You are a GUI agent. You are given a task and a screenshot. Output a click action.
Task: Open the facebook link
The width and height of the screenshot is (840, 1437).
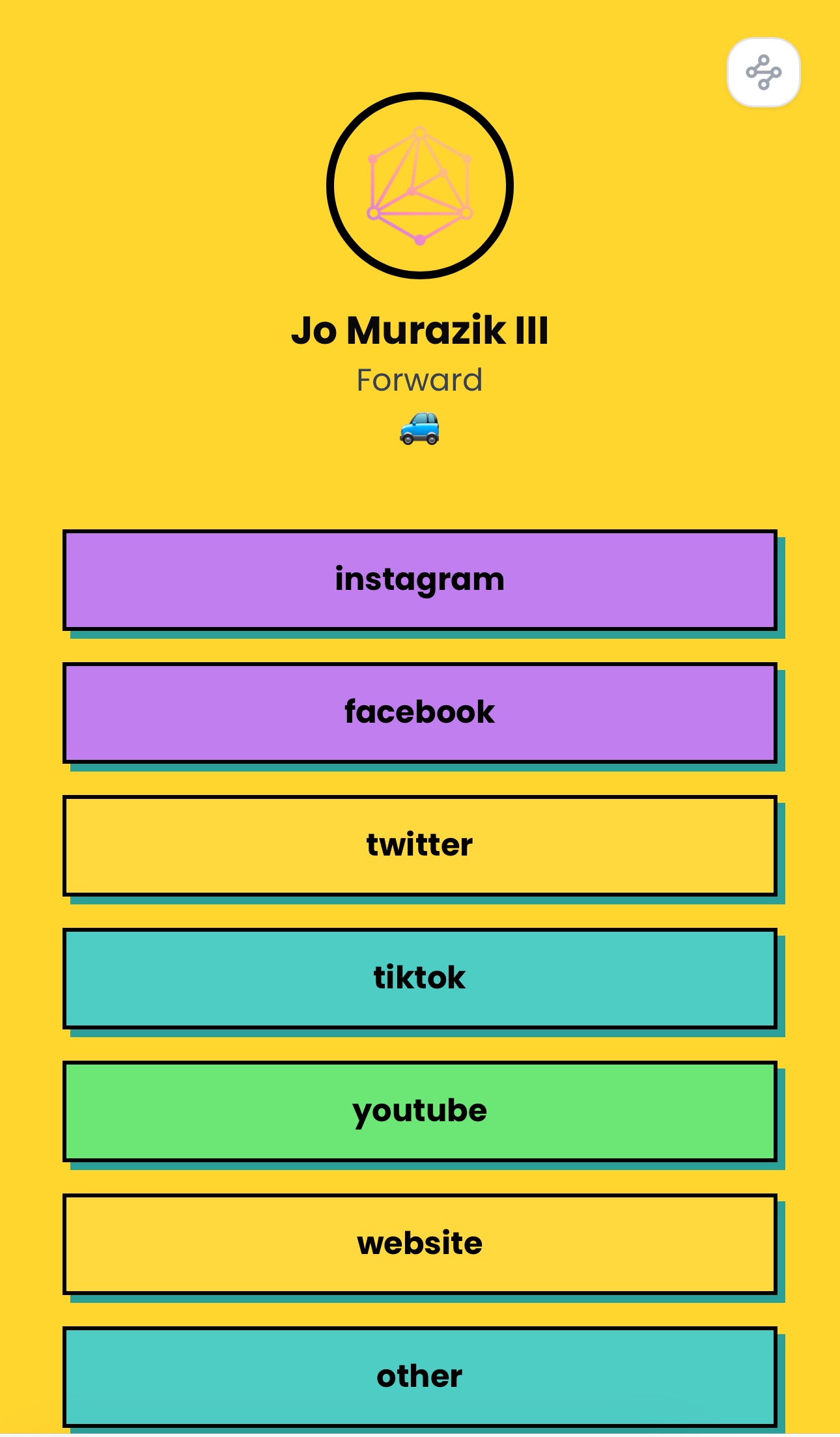point(420,713)
